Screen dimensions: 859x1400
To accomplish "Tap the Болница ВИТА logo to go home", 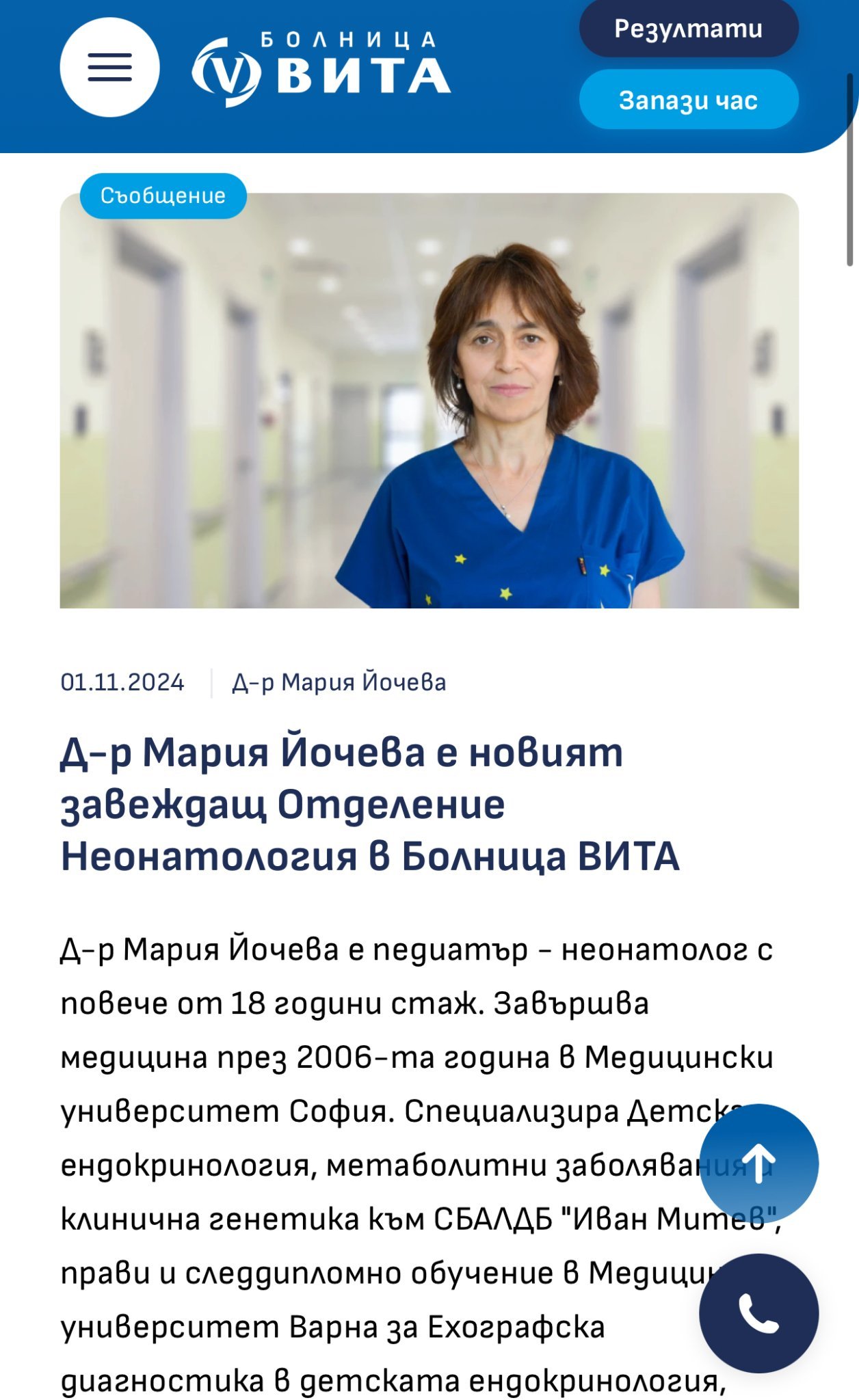I will pyautogui.click(x=321, y=68).
